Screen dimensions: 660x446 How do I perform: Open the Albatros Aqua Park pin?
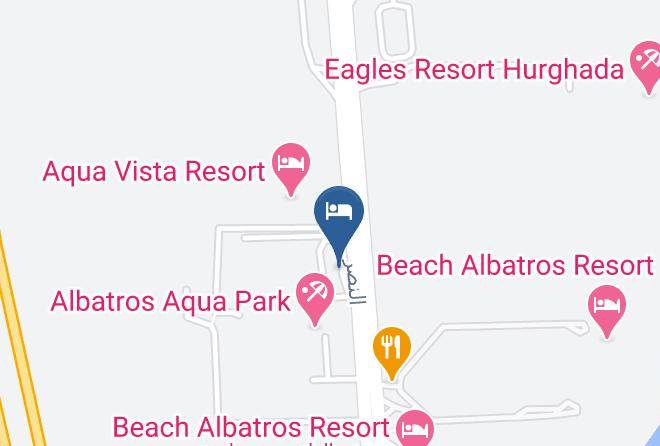pos(315,299)
